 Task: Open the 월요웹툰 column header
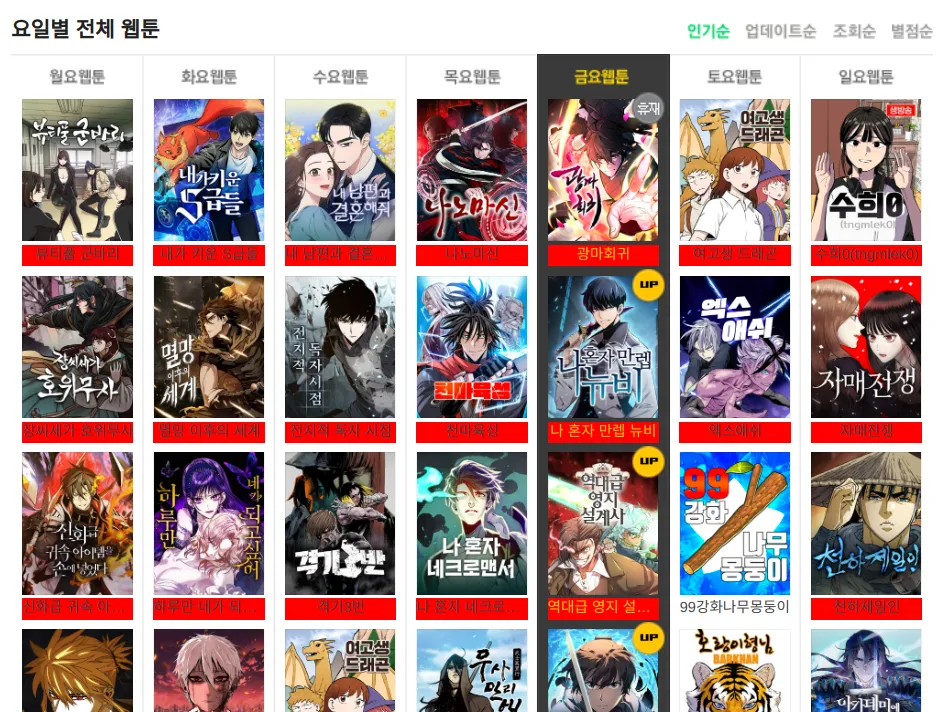click(77, 77)
